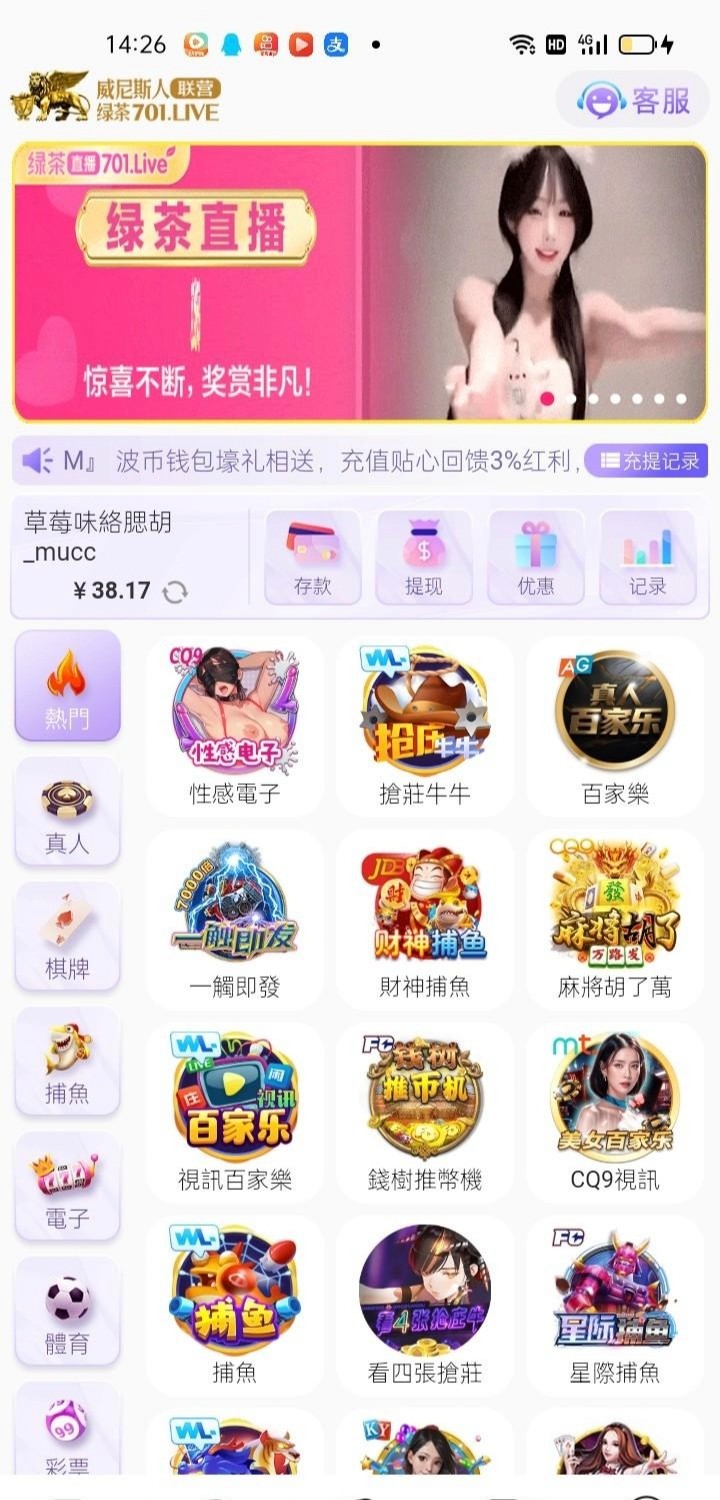Refresh the account balance
The image size is (720, 1500).
click(175, 592)
